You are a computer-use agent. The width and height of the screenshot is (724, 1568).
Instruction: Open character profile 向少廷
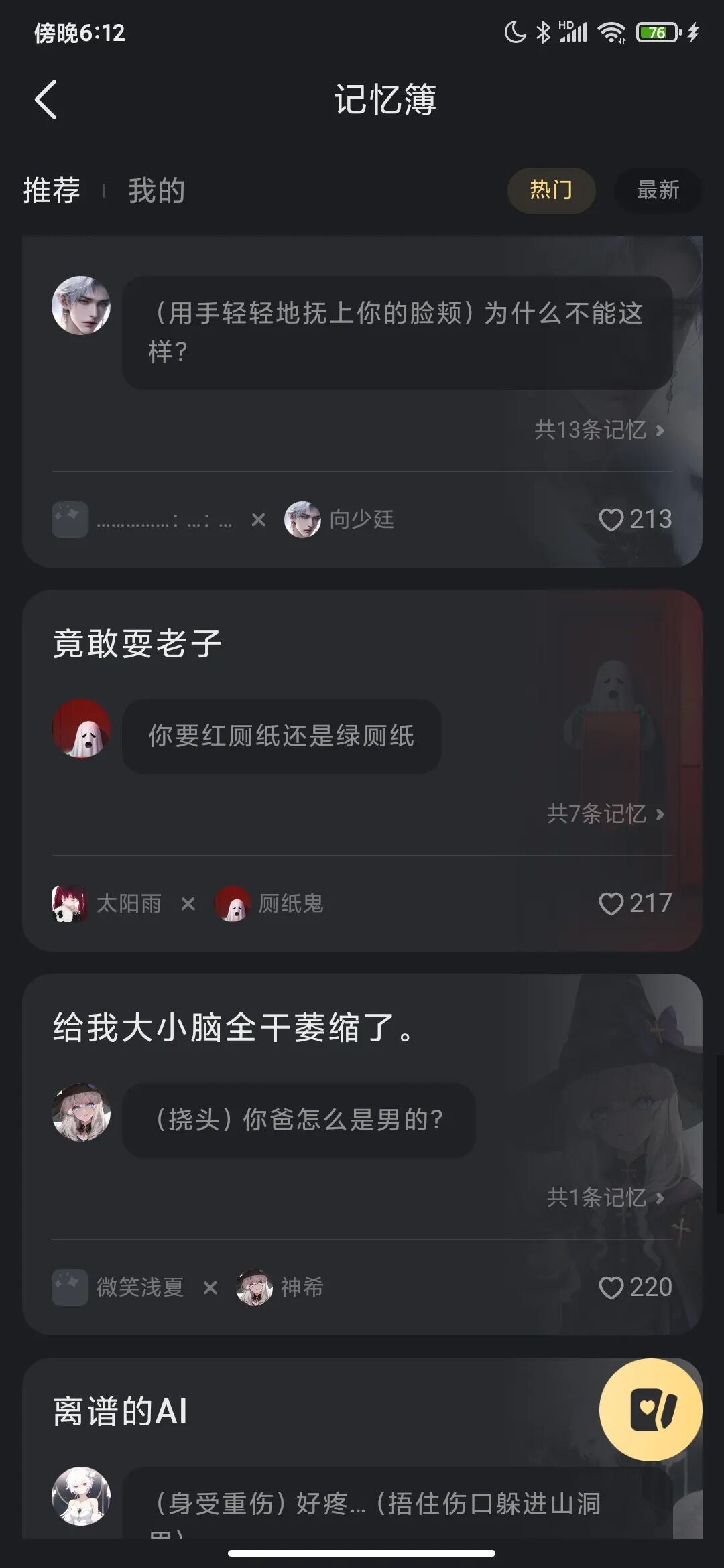tap(339, 519)
